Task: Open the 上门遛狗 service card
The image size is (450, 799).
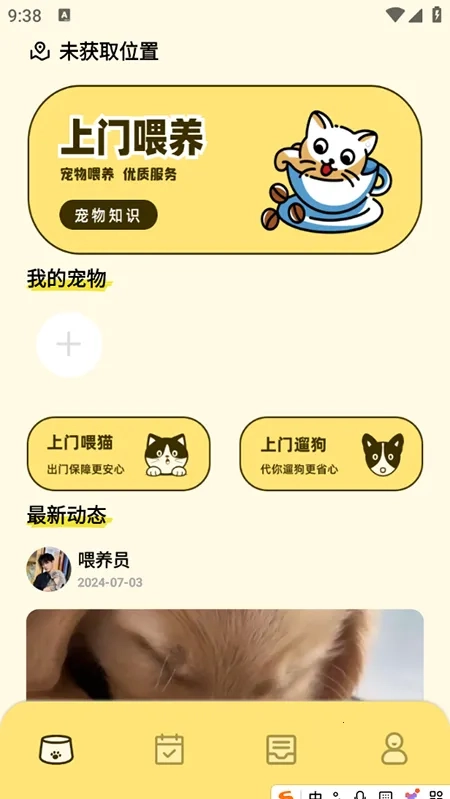Action: coord(331,454)
